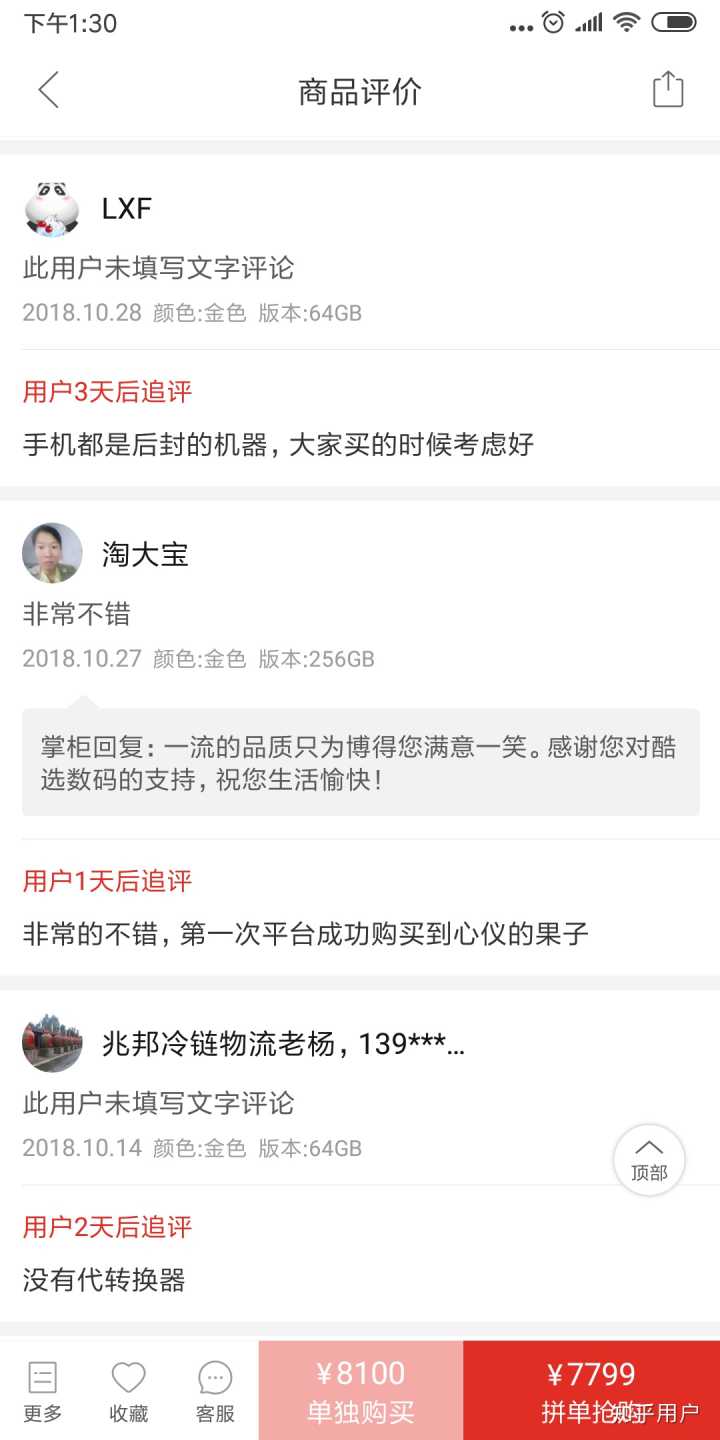Share this product review page

(668, 90)
